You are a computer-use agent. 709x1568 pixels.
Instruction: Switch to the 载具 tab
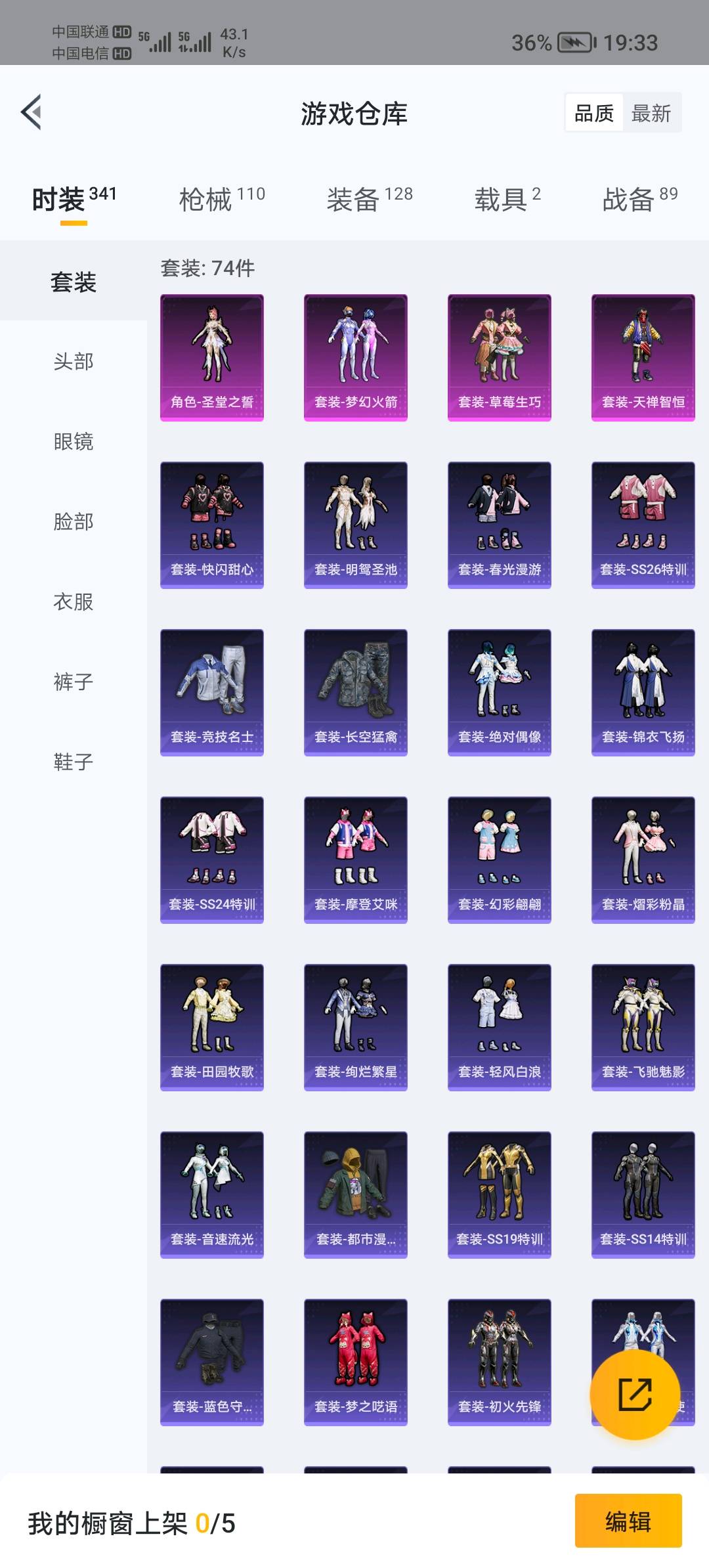507,199
